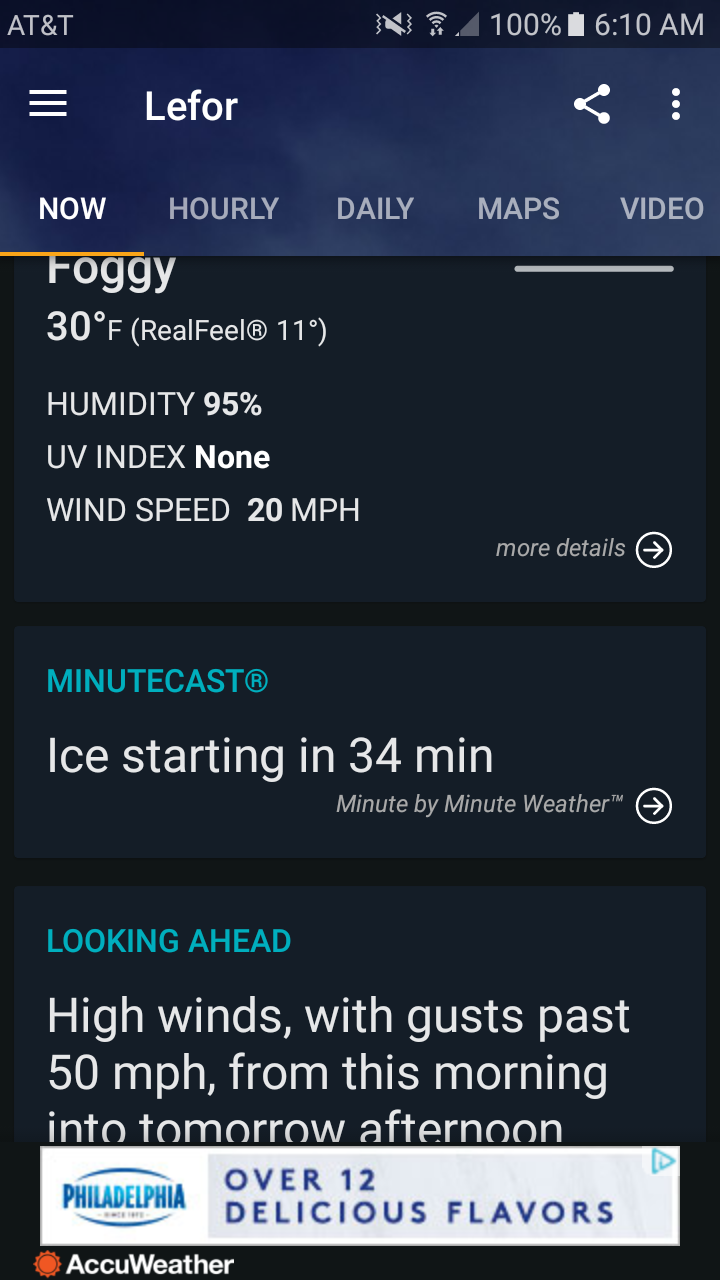Switch to the HOURLY tab
This screenshot has height=1280, width=720.
pos(223,208)
